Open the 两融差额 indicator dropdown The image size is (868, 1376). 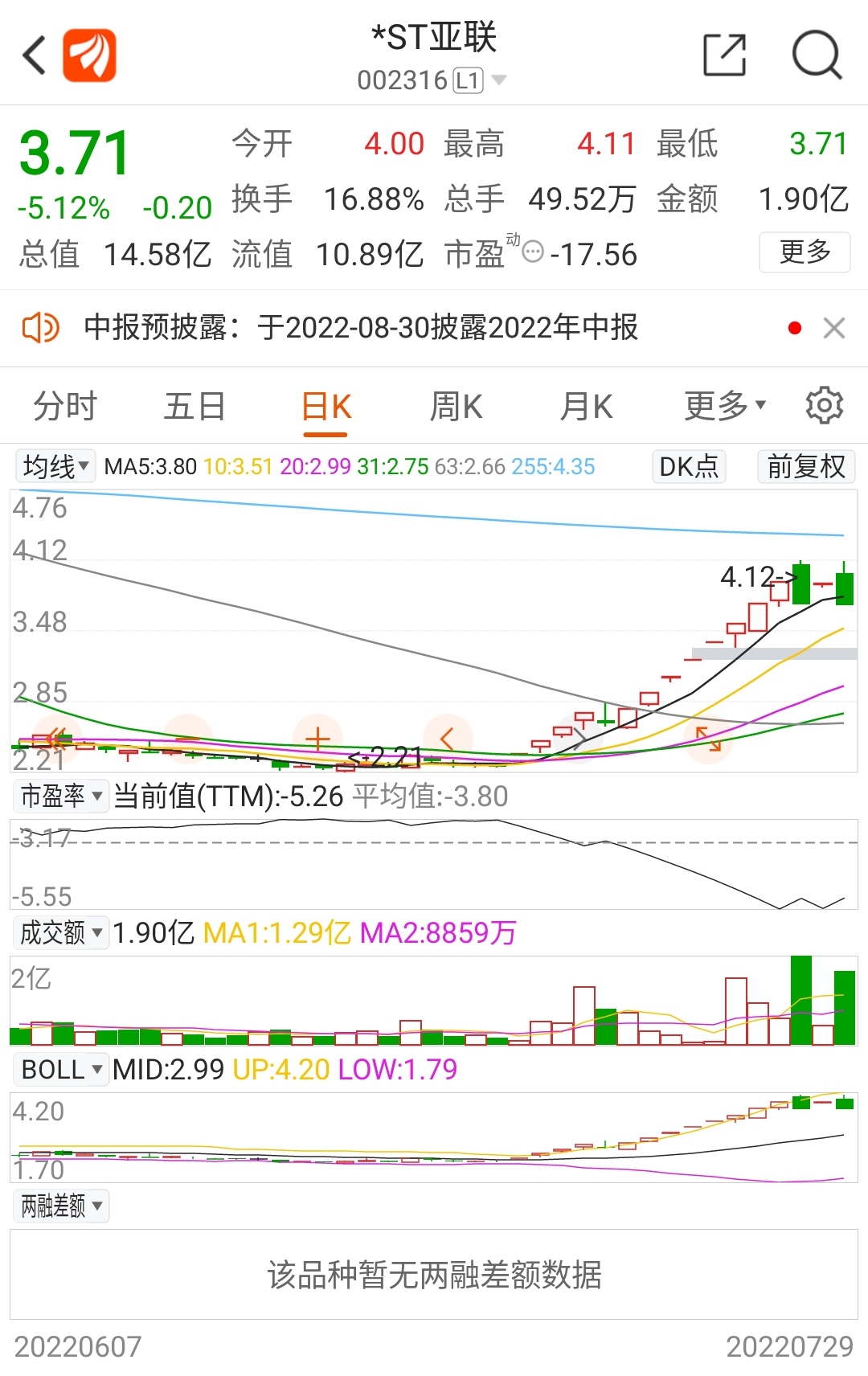point(61,1206)
